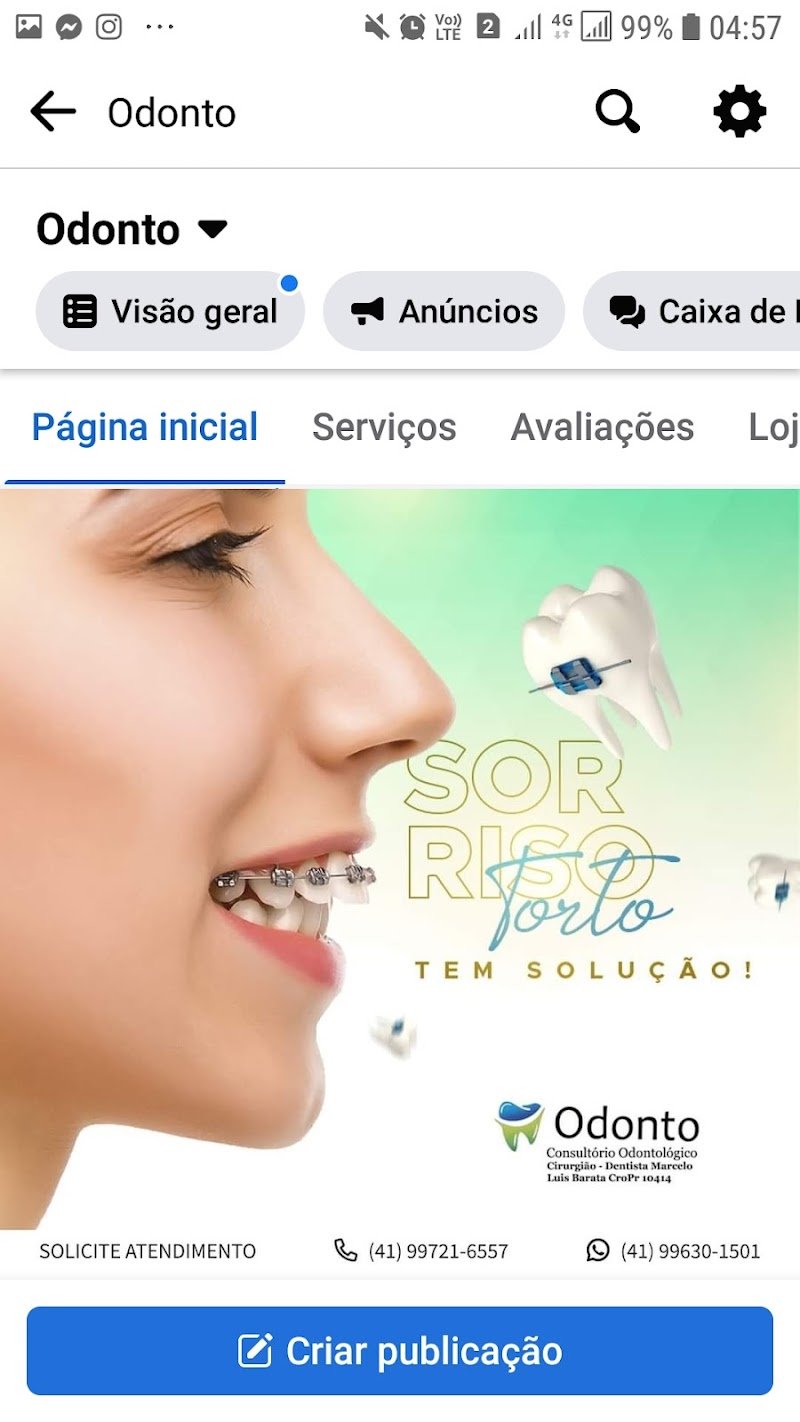Tap the WhatsApp icon beside (41) 99630-1501
Screen dimensions: 800x1422
tap(598, 1250)
